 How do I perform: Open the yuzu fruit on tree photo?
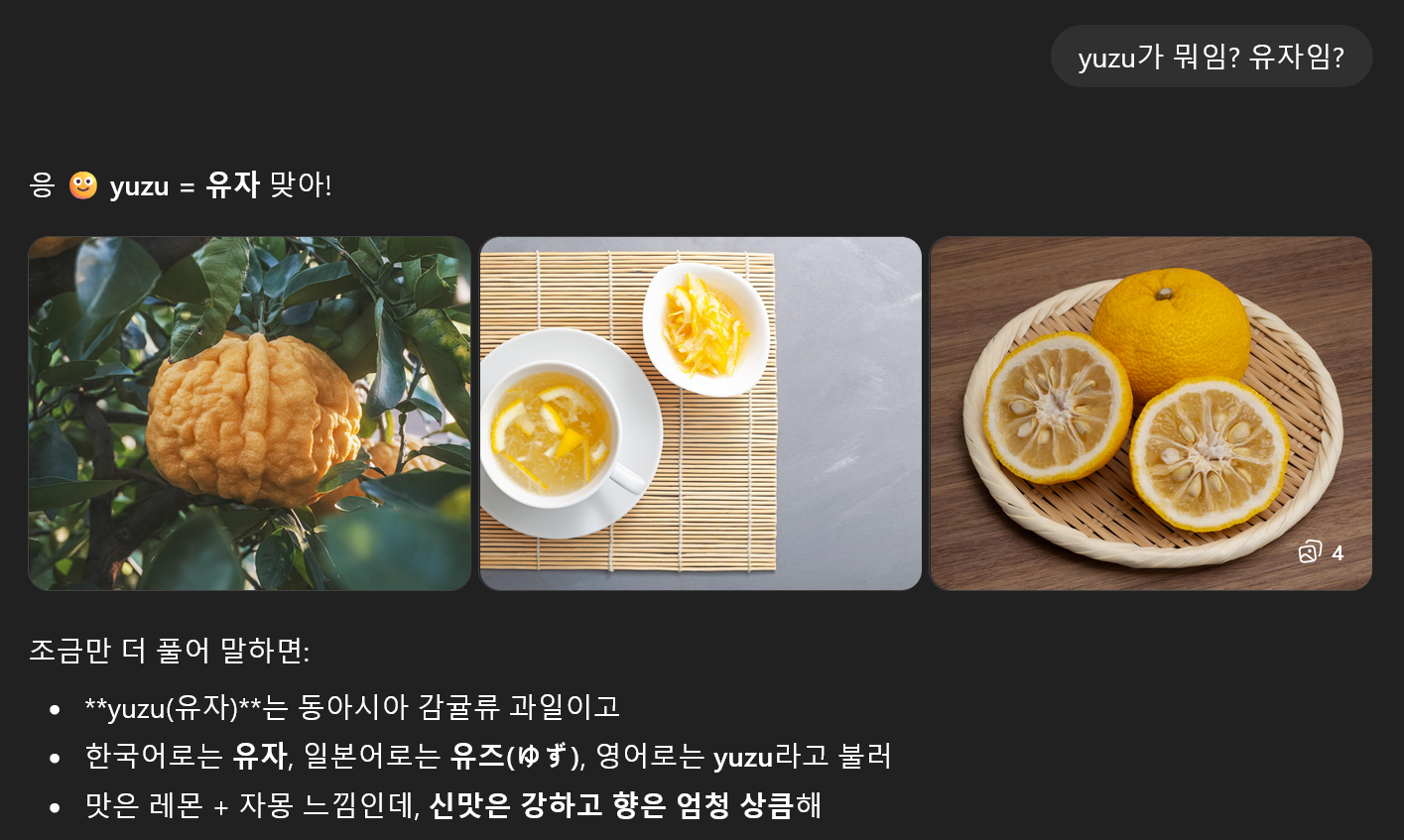(249, 413)
